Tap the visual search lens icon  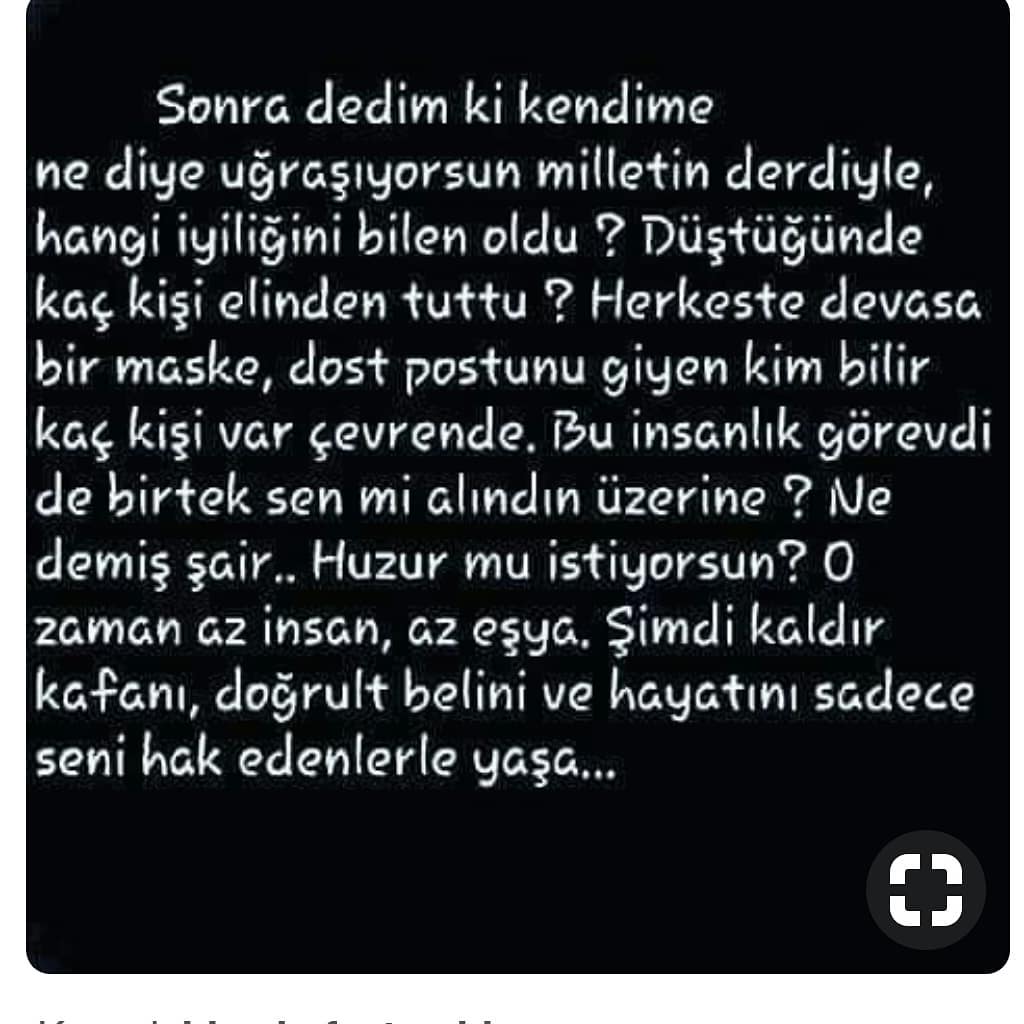[925, 889]
